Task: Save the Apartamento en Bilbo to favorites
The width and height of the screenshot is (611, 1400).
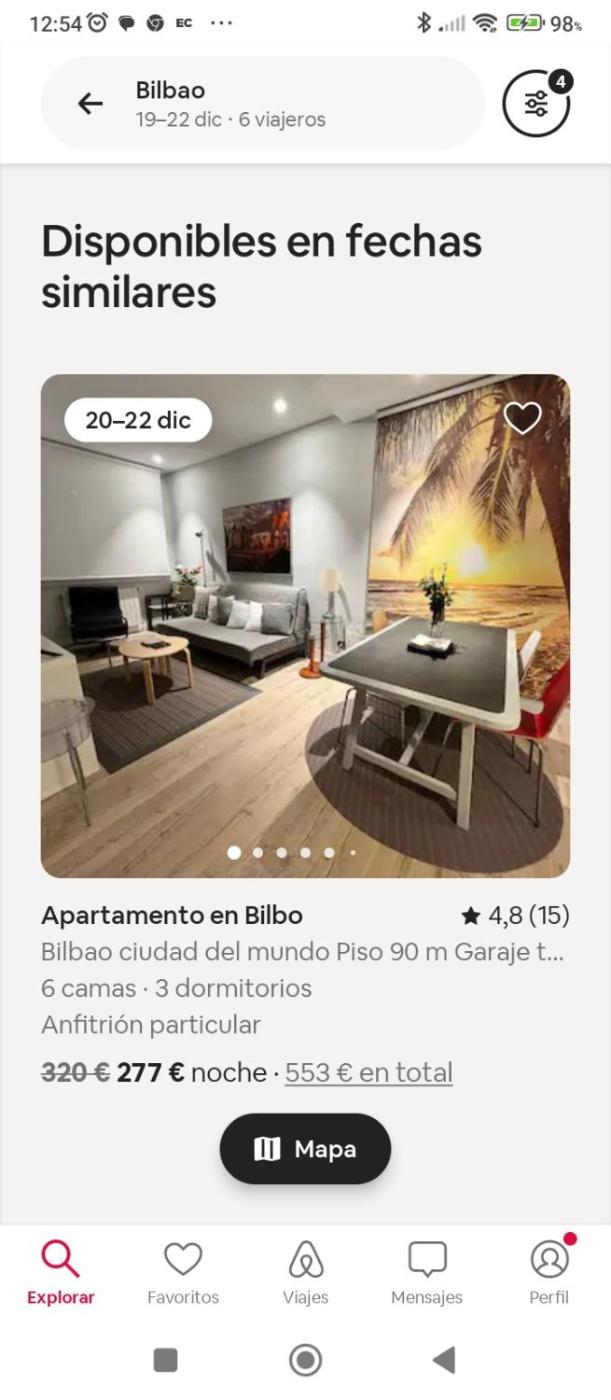Action: coord(522,418)
